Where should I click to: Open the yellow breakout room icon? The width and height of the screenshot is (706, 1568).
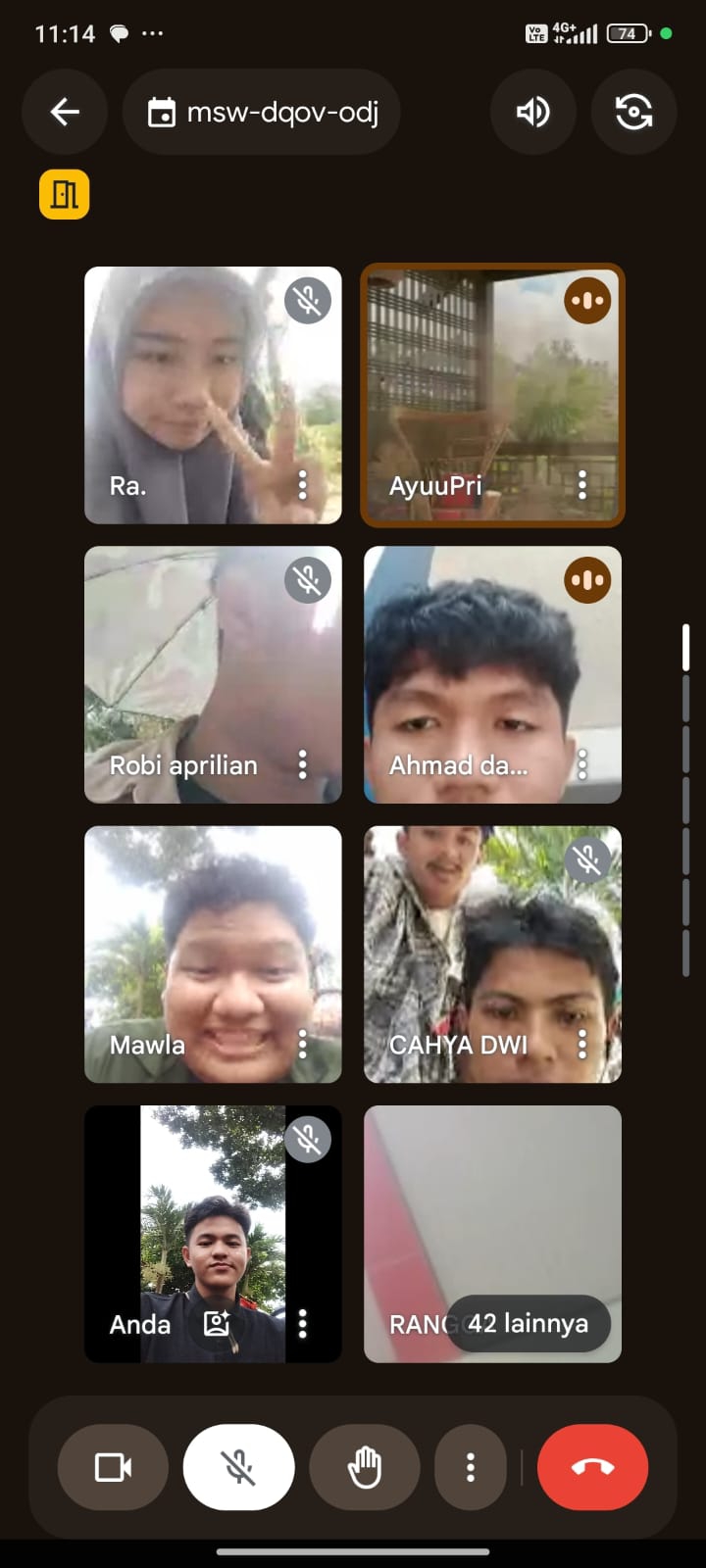click(x=65, y=194)
